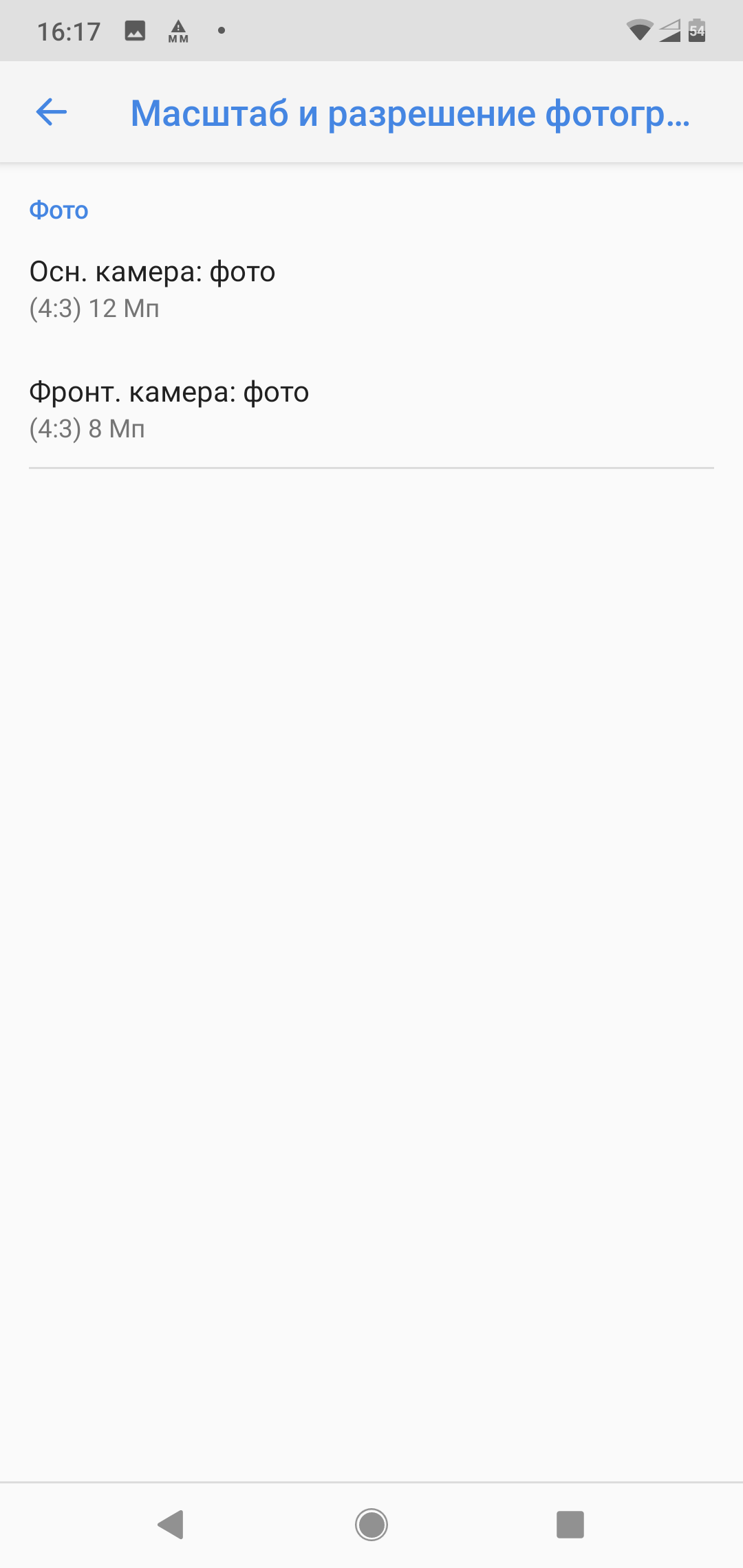
Task: Go back using the app bar arrow
Action: point(52,112)
